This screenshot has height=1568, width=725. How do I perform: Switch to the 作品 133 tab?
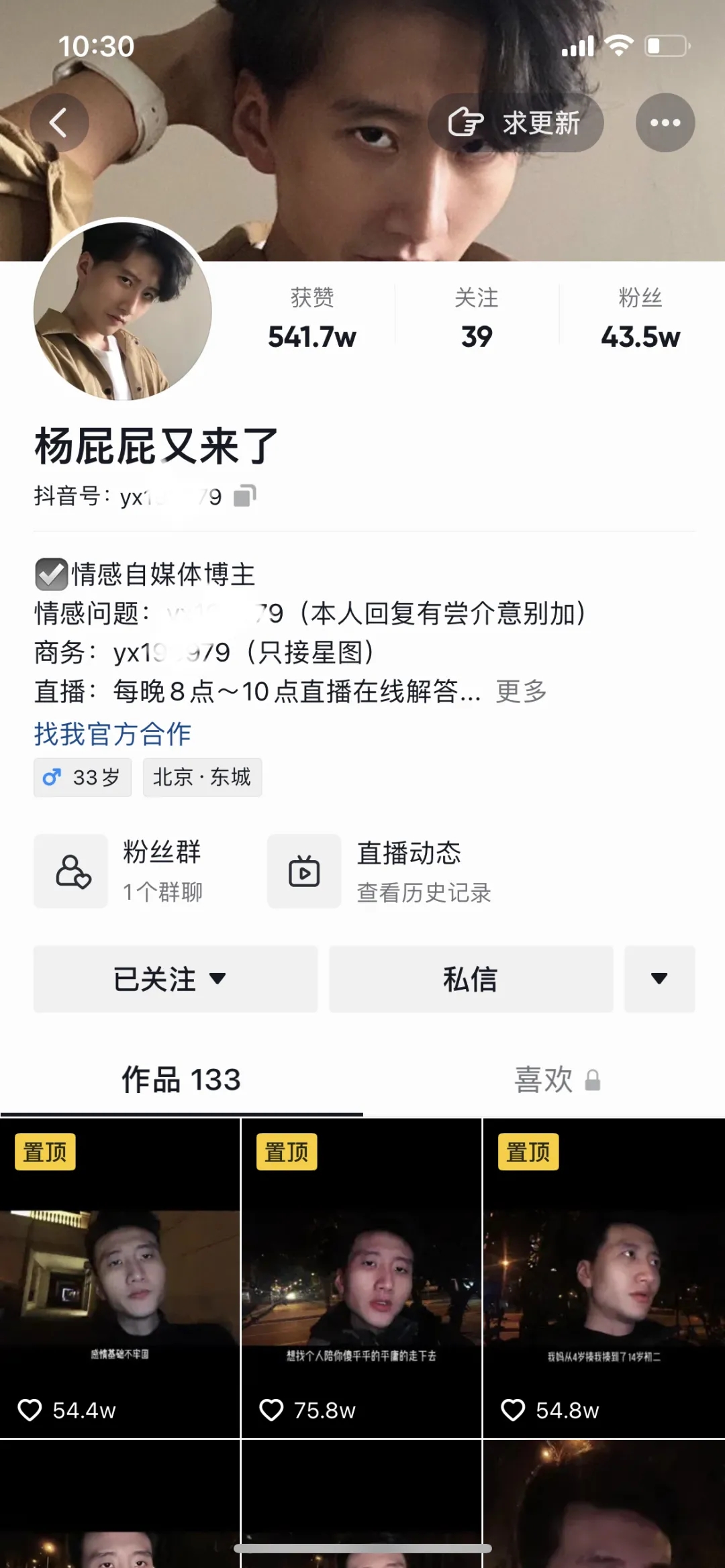(x=181, y=1080)
